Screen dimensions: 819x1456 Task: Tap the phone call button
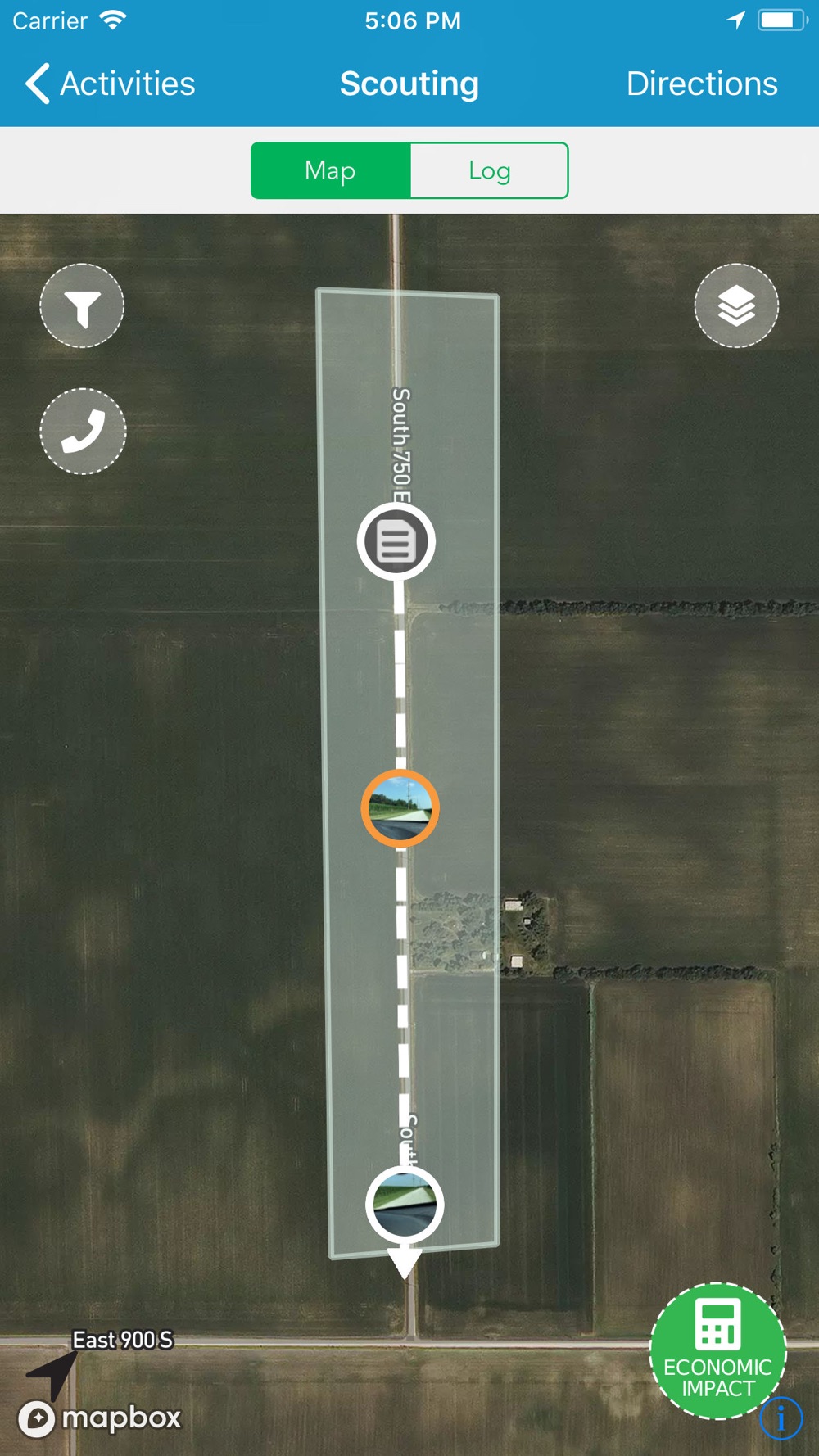83,431
